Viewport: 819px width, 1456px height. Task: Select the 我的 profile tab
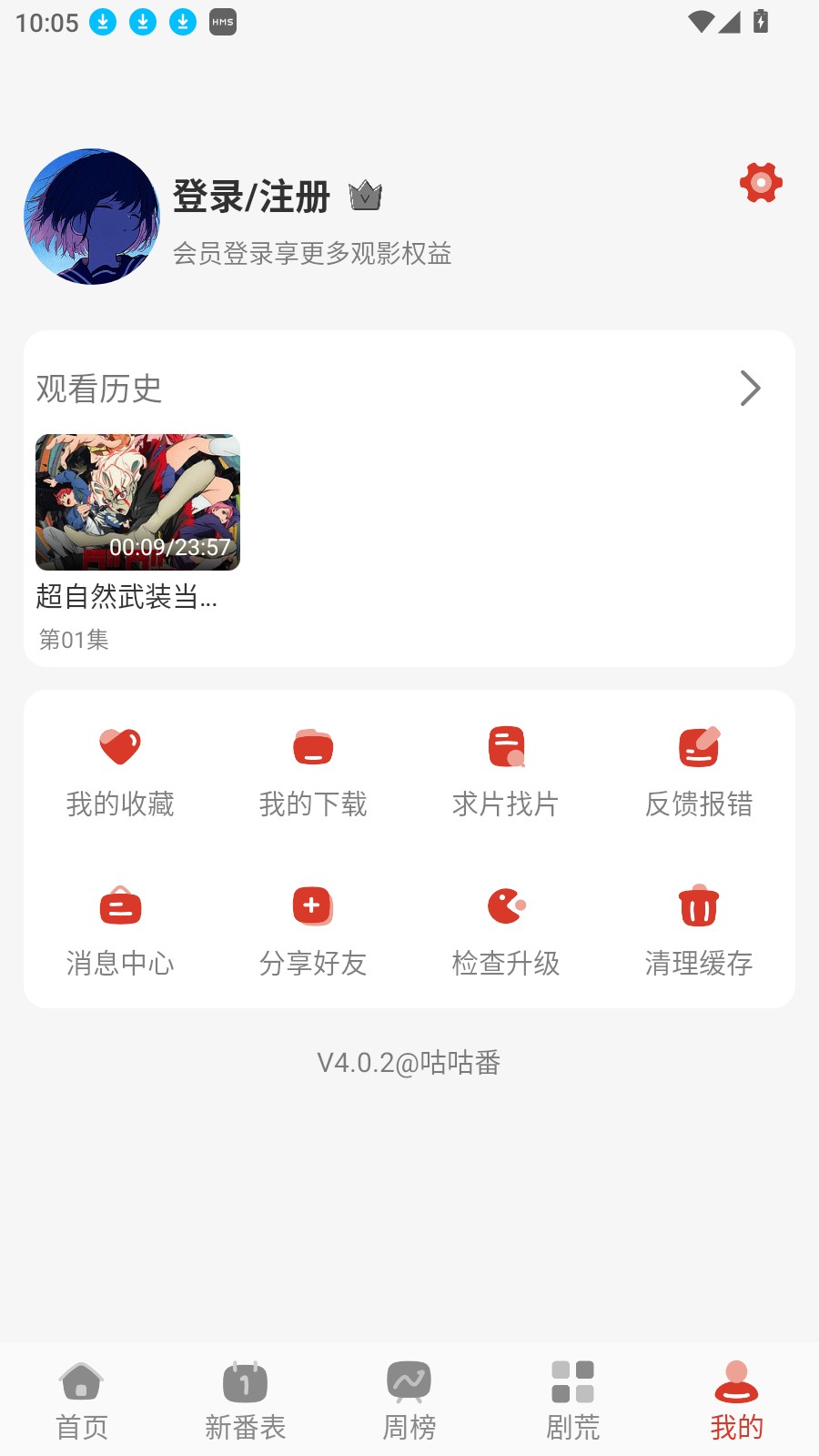click(735, 1399)
